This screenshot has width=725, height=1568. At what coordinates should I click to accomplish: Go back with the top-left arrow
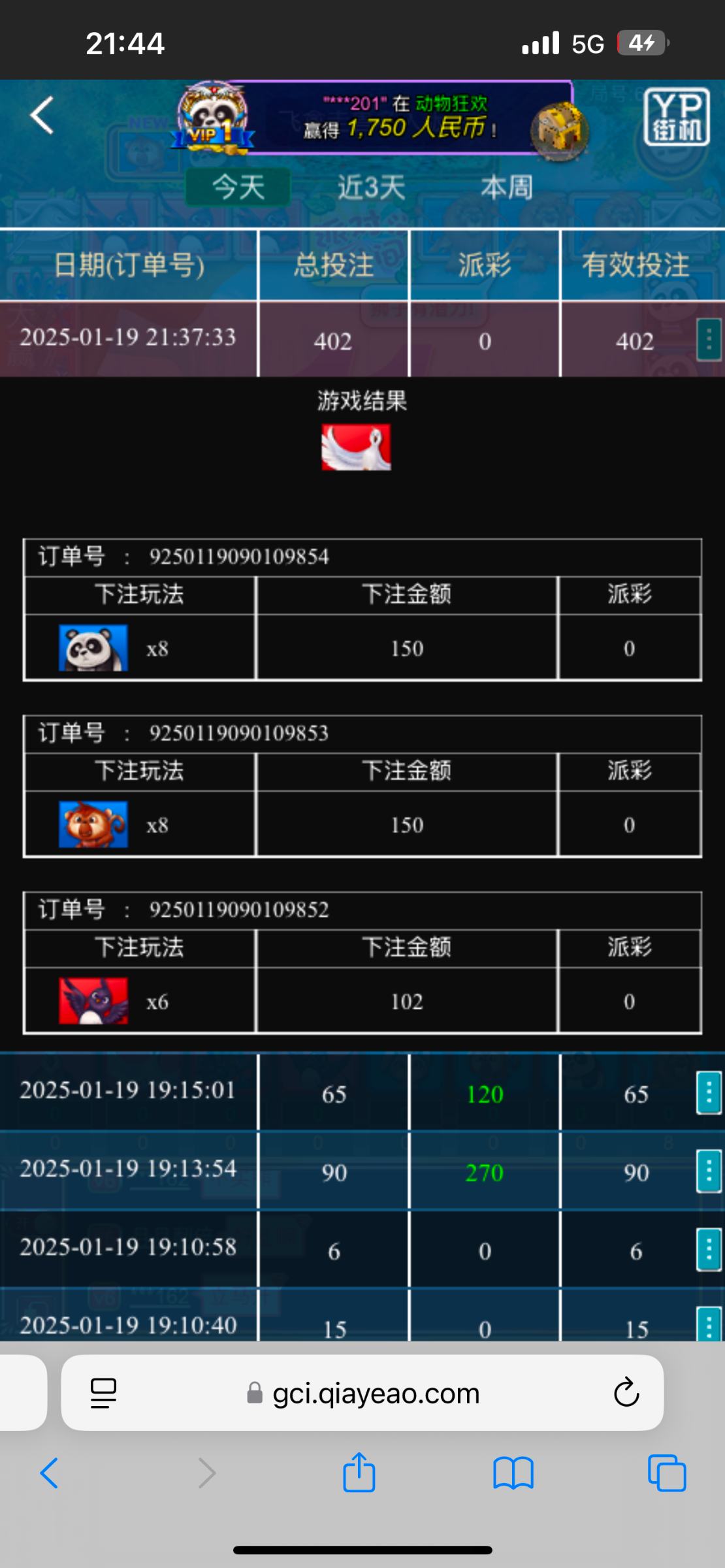click(42, 116)
